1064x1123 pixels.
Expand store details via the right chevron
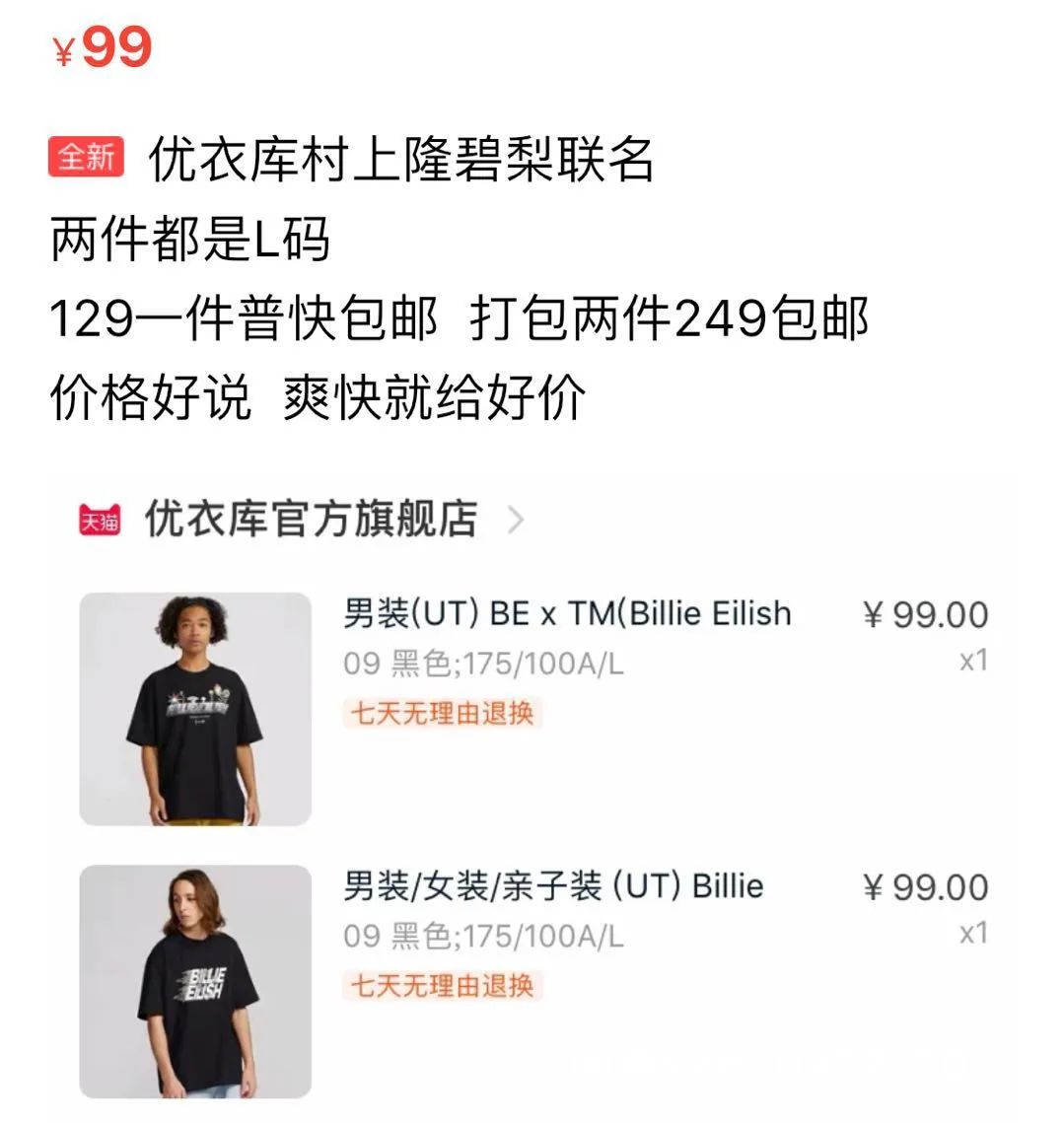point(518,523)
